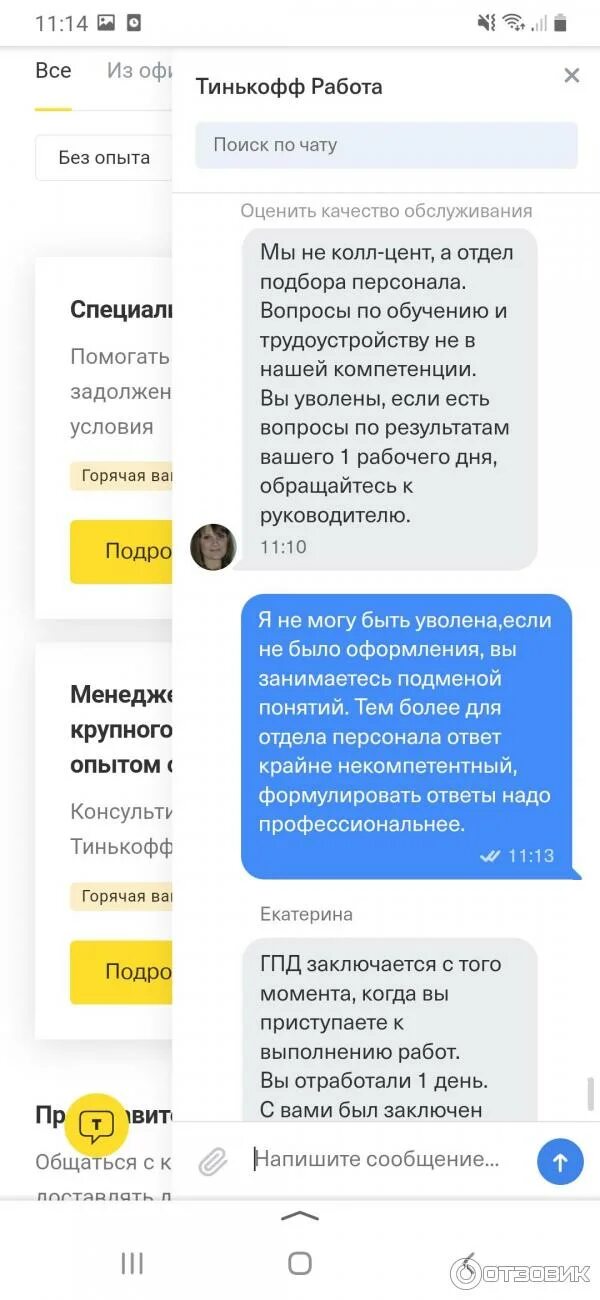
Task: Open Подробнее on the Специалист vacancy card
Action: pyautogui.click(x=121, y=551)
